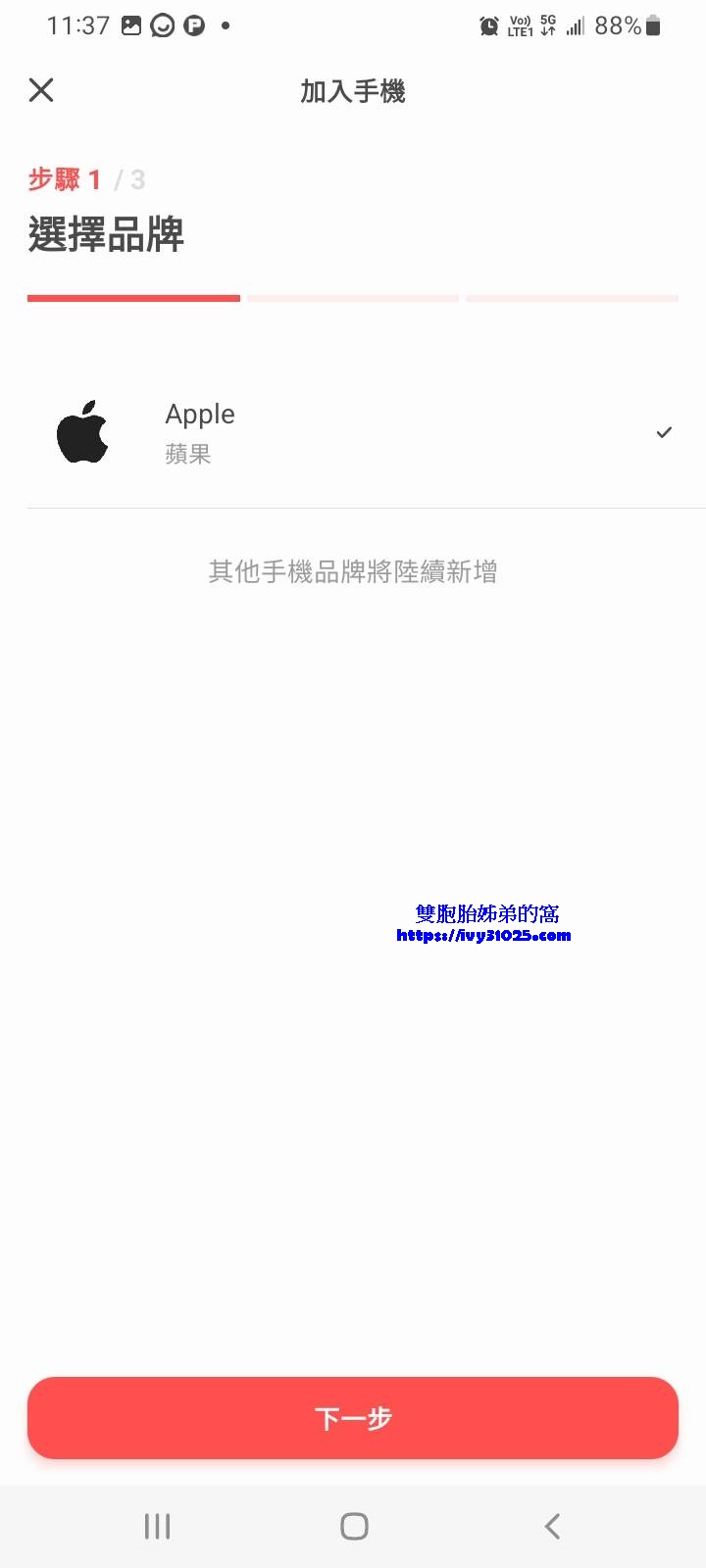Select the Apple 蘋果 brand row
The image size is (706, 1568).
click(353, 432)
